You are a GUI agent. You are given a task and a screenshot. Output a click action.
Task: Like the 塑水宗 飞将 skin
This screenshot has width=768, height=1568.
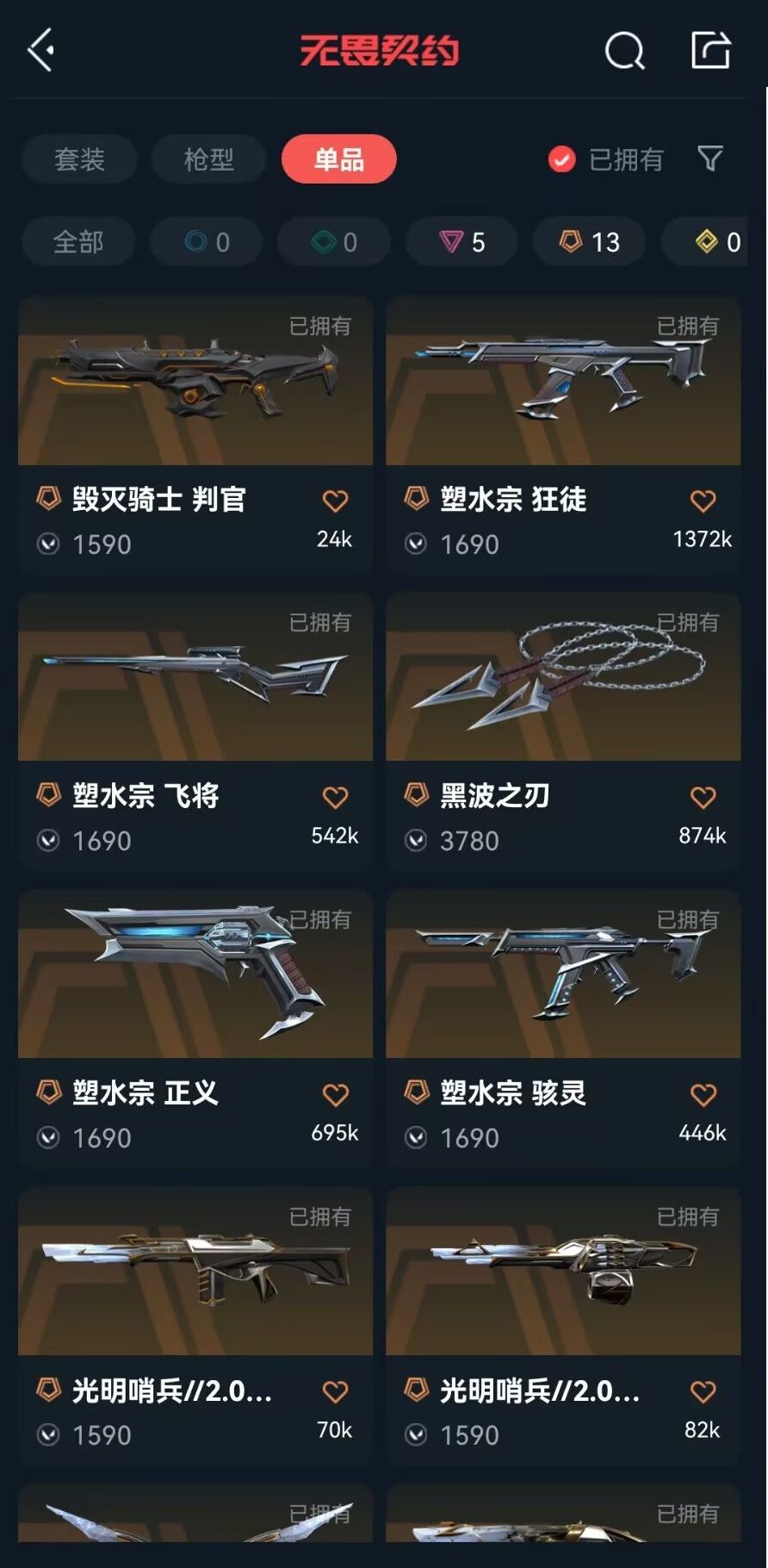(335, 797)
